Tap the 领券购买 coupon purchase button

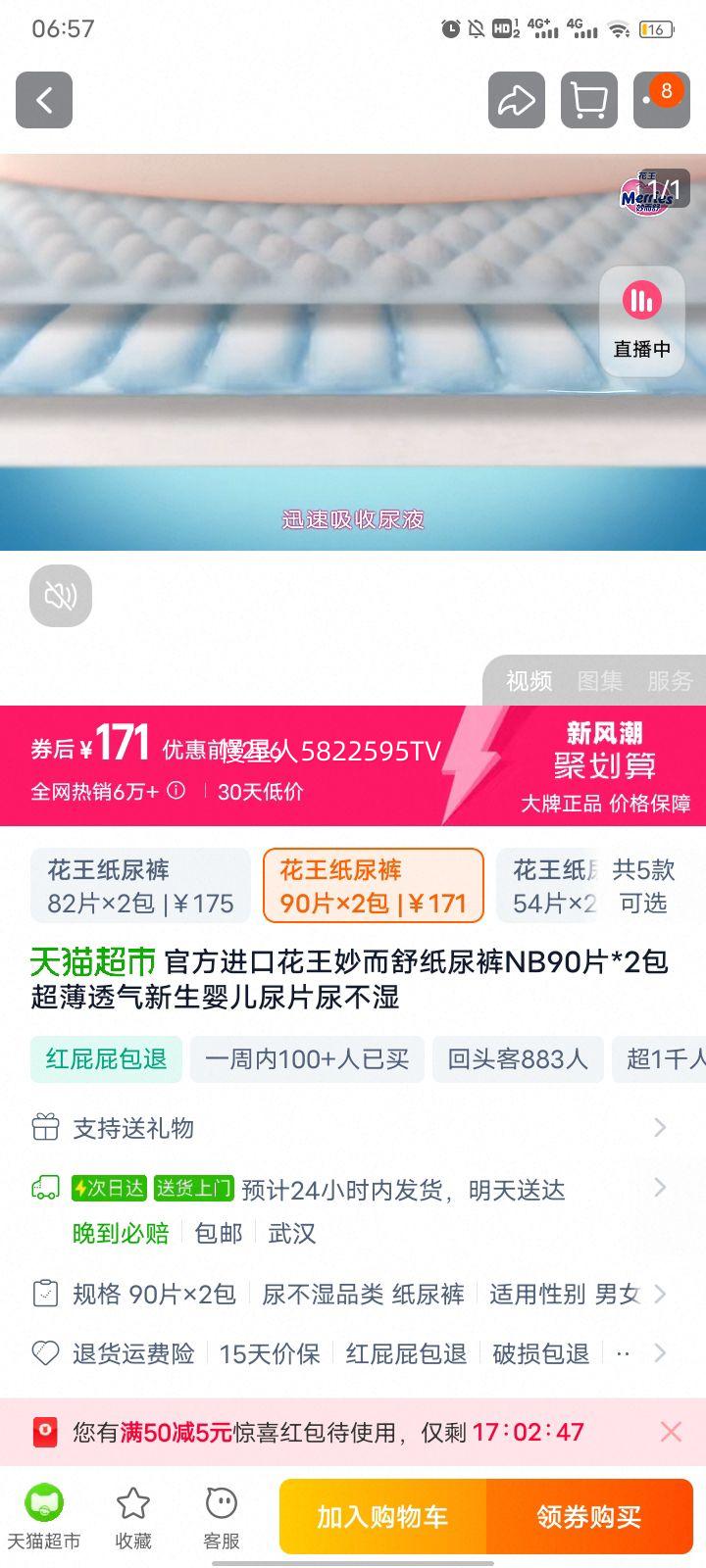[x=589, y=1516]
